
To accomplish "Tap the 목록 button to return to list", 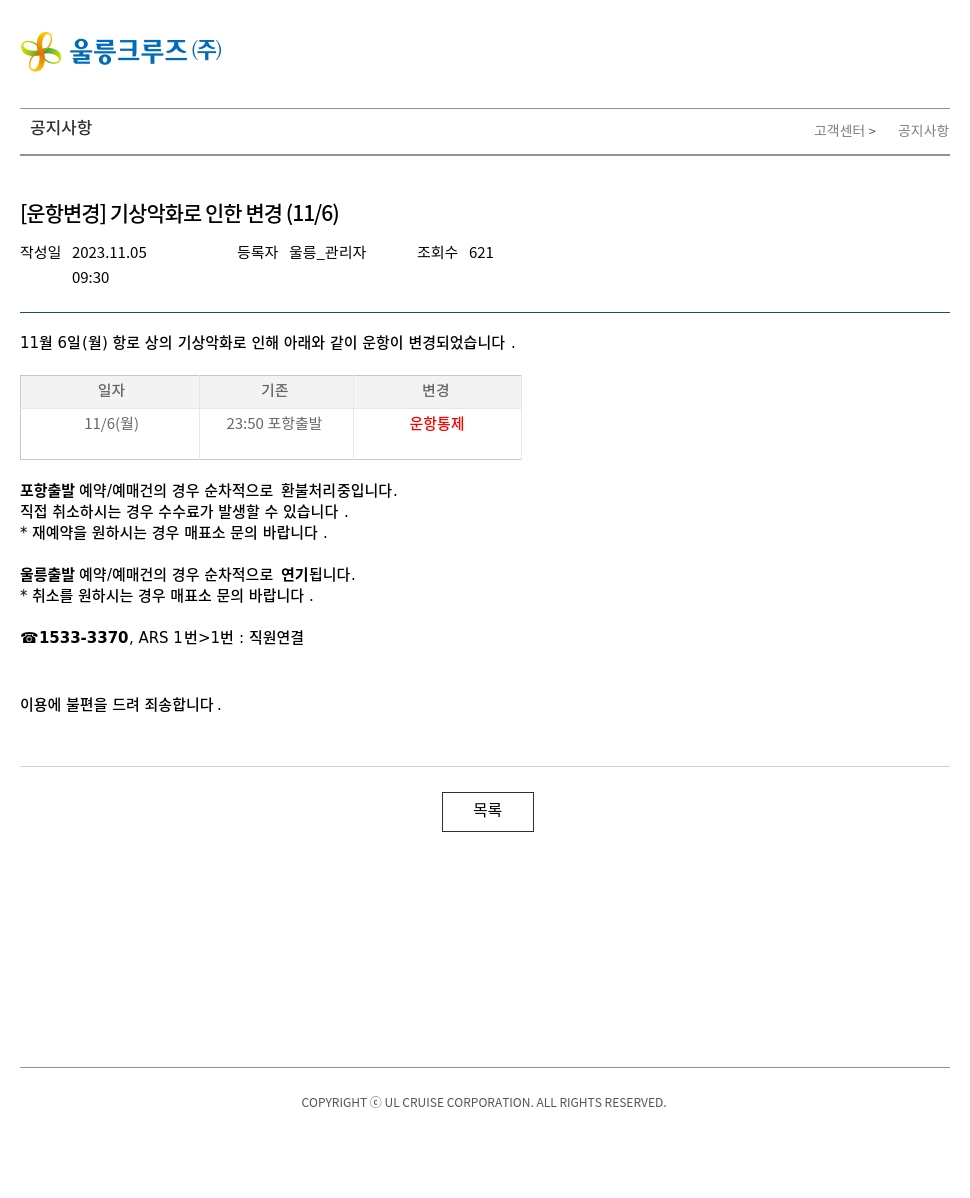I will pyautogui.click(x=487, y=811).
